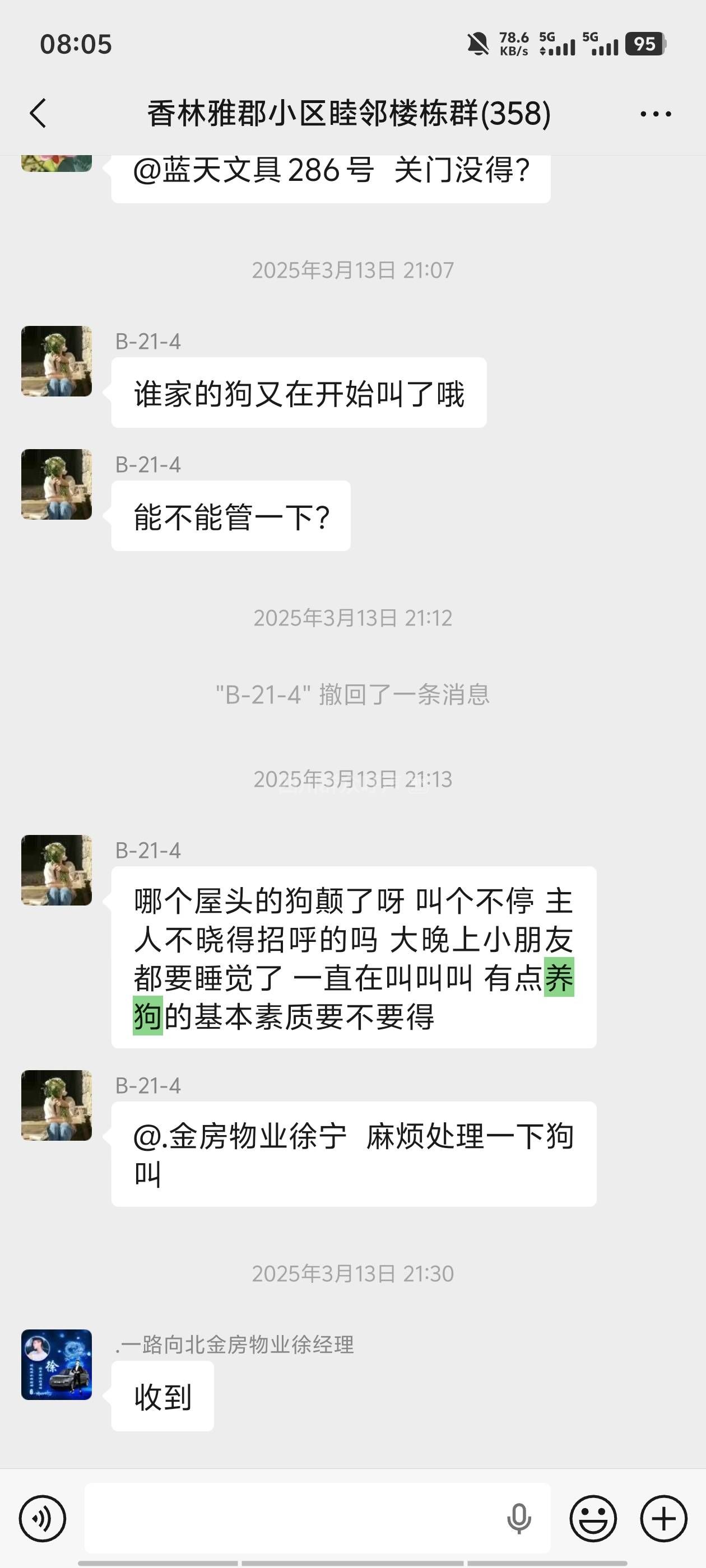Switch to voice message input

[42, 1518]
